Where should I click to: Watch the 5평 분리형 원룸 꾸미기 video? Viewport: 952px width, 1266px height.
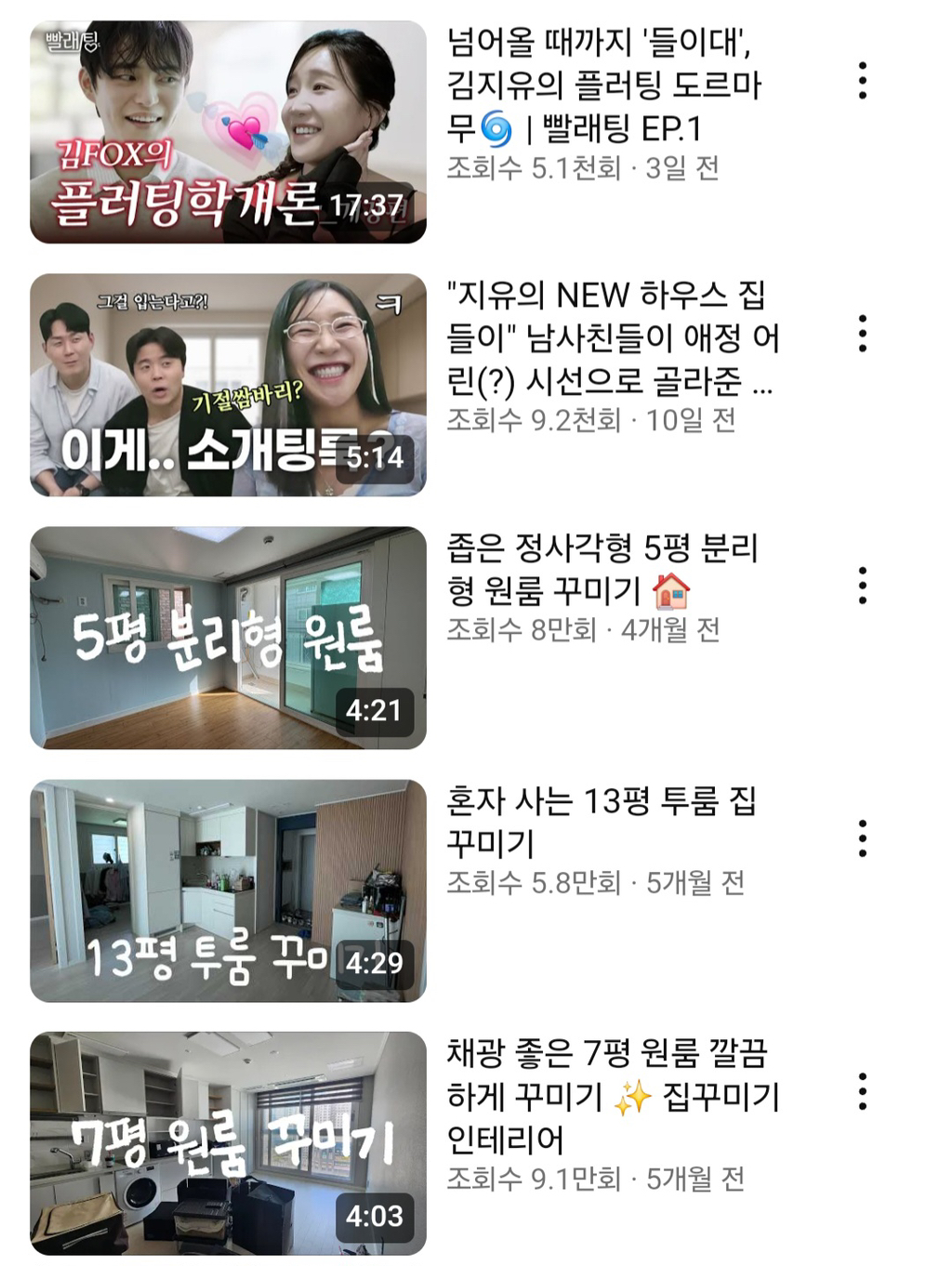click(x=228, y=638)
